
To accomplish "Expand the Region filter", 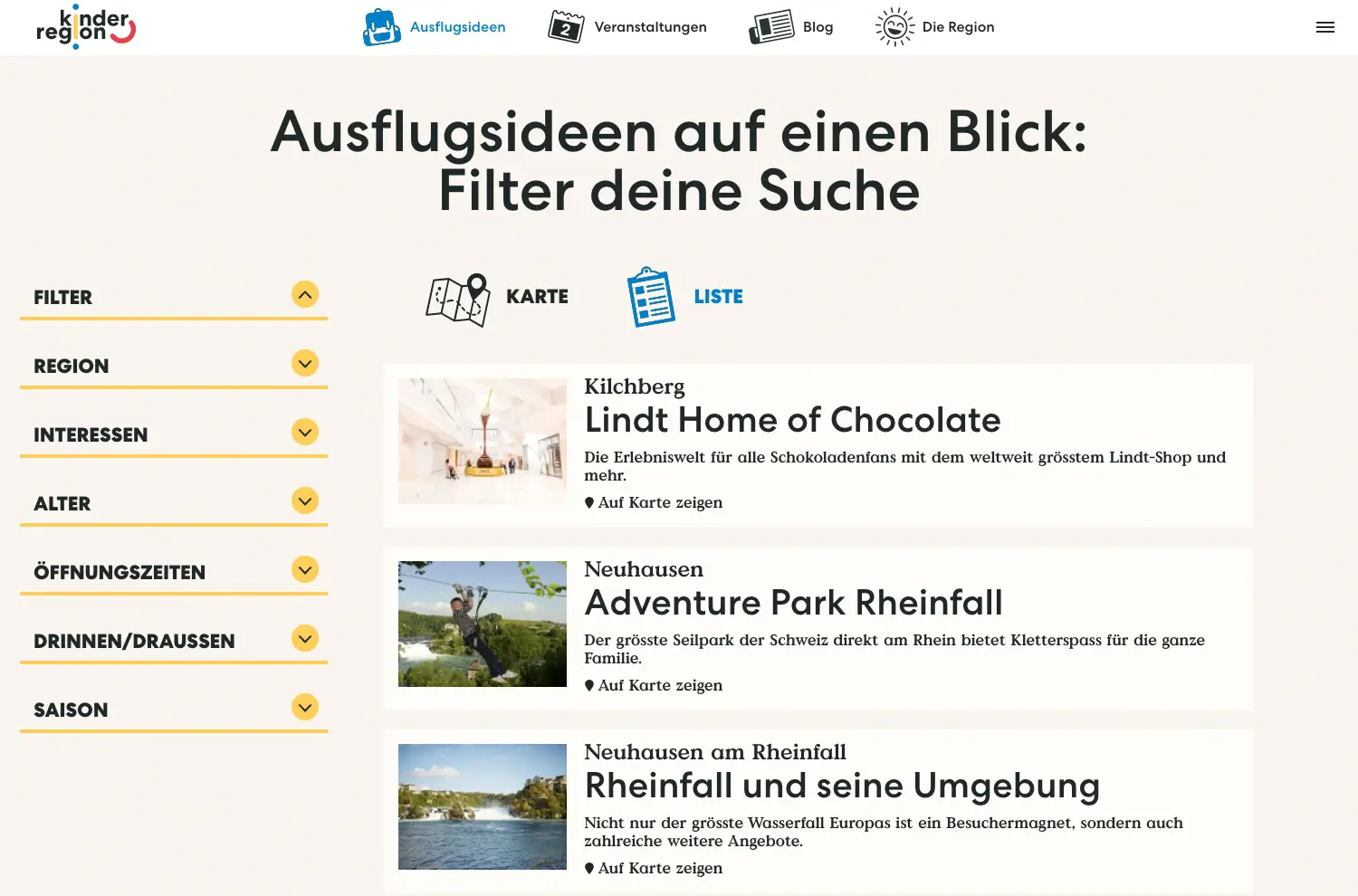I will click(x=305, y=364).
